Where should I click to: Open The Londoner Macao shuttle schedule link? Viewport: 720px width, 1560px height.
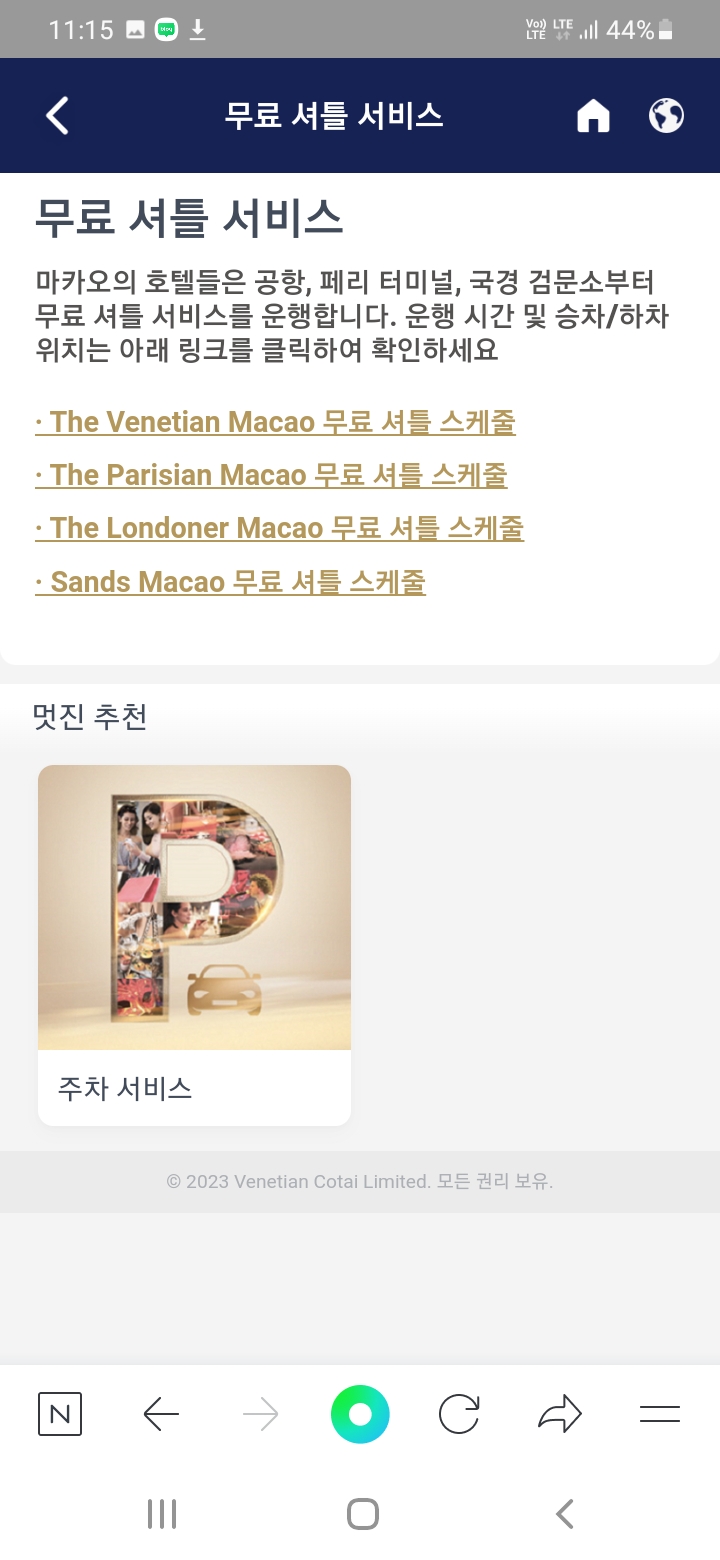[x=280, y=528]
